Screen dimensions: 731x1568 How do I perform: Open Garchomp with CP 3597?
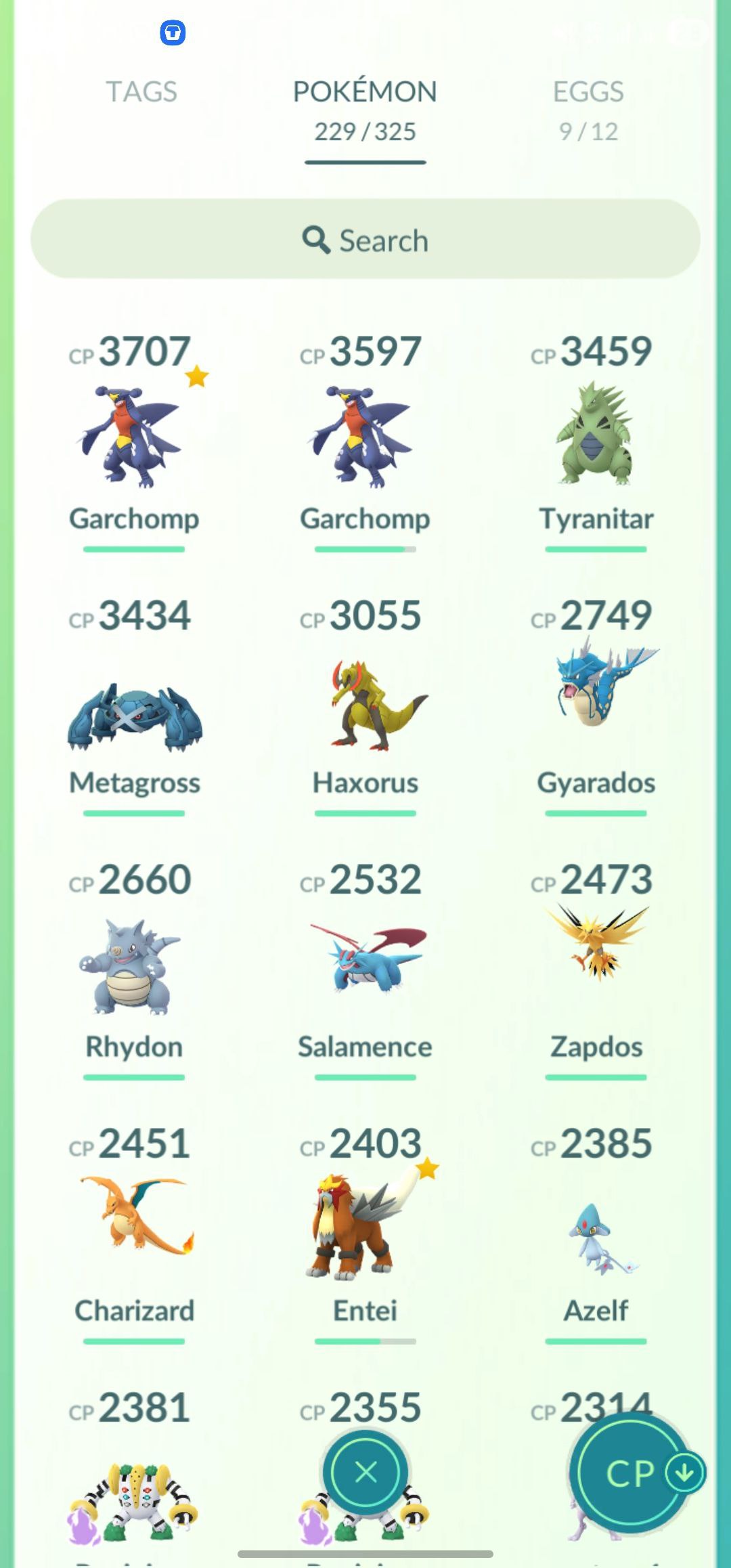(x=365, y=437)
